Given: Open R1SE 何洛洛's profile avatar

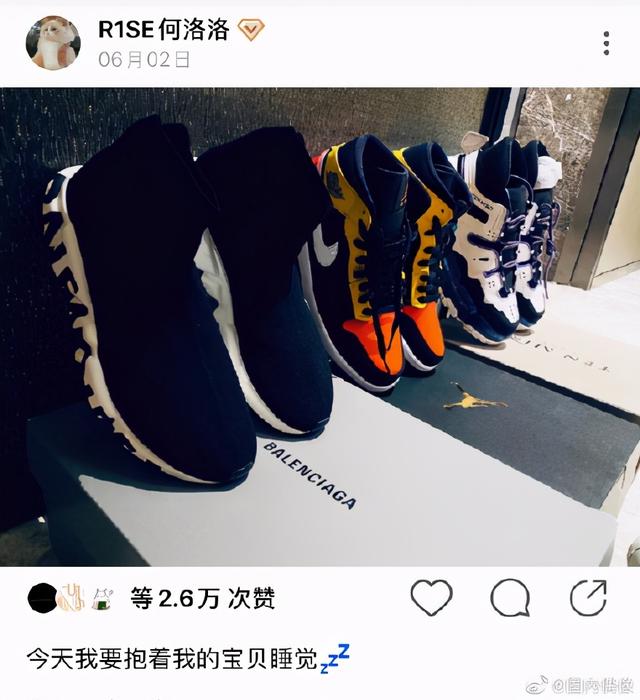Looking at the screenshot, I should pyautogui.click(x=53, y=43).
